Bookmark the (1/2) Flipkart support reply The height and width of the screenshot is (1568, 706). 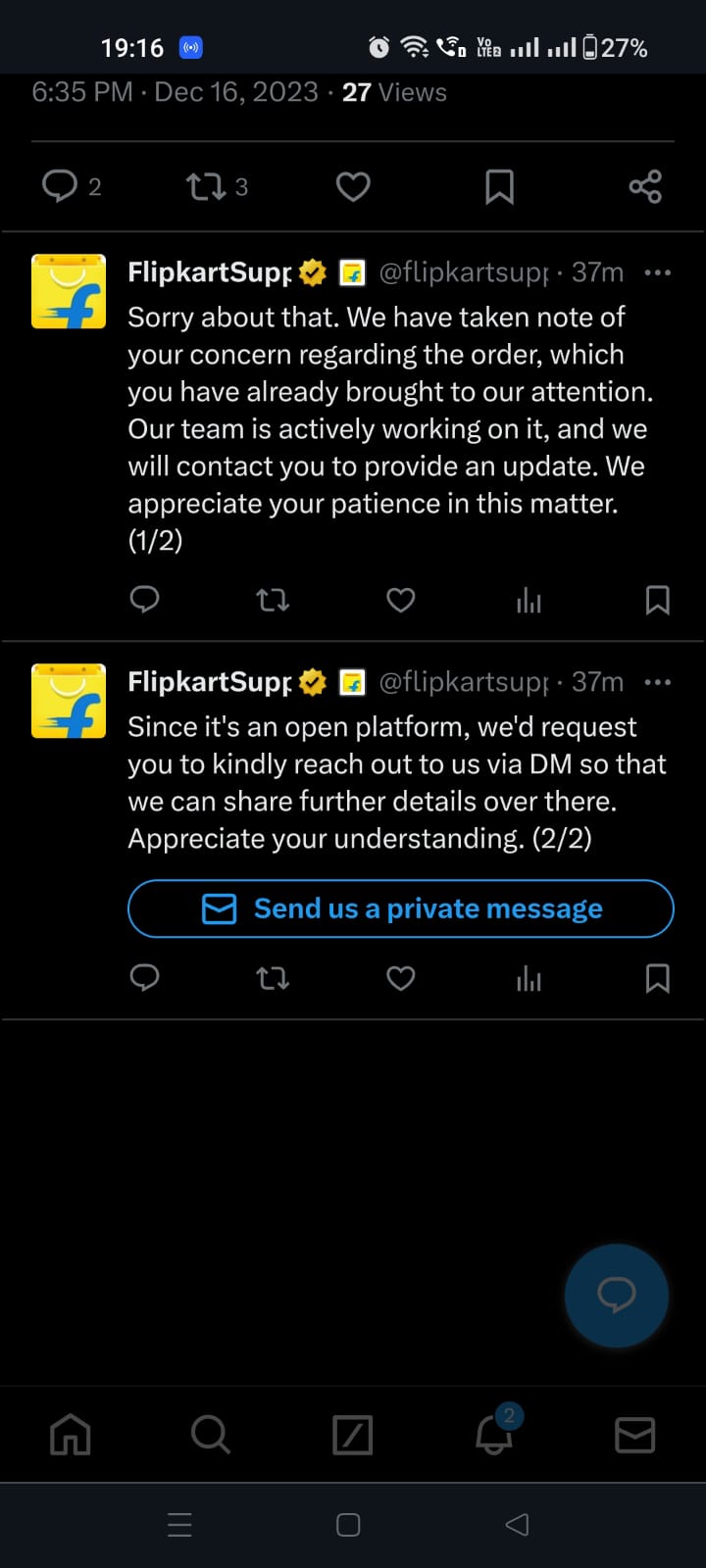(x=657, y=600)
